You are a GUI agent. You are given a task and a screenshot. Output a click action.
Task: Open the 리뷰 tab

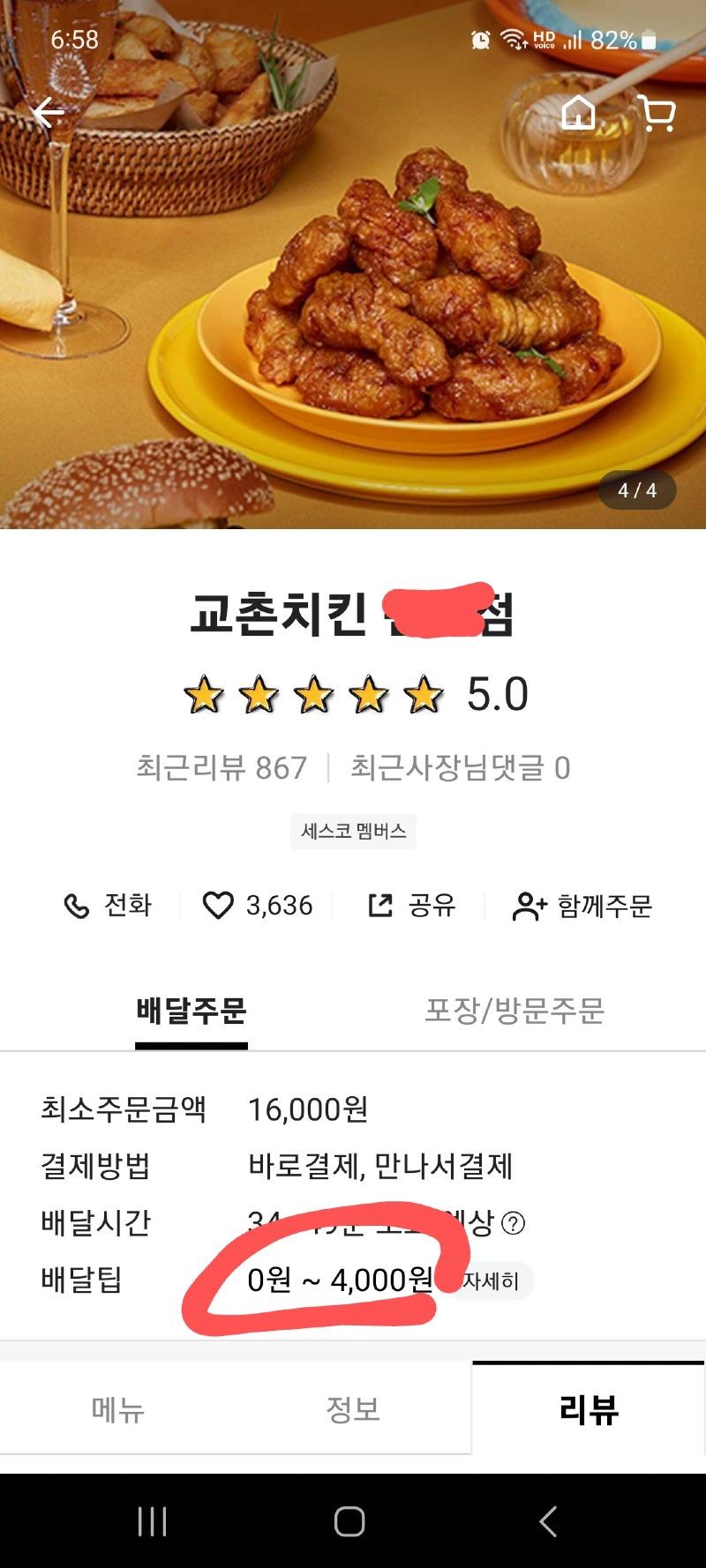(x=589, y=1409)
